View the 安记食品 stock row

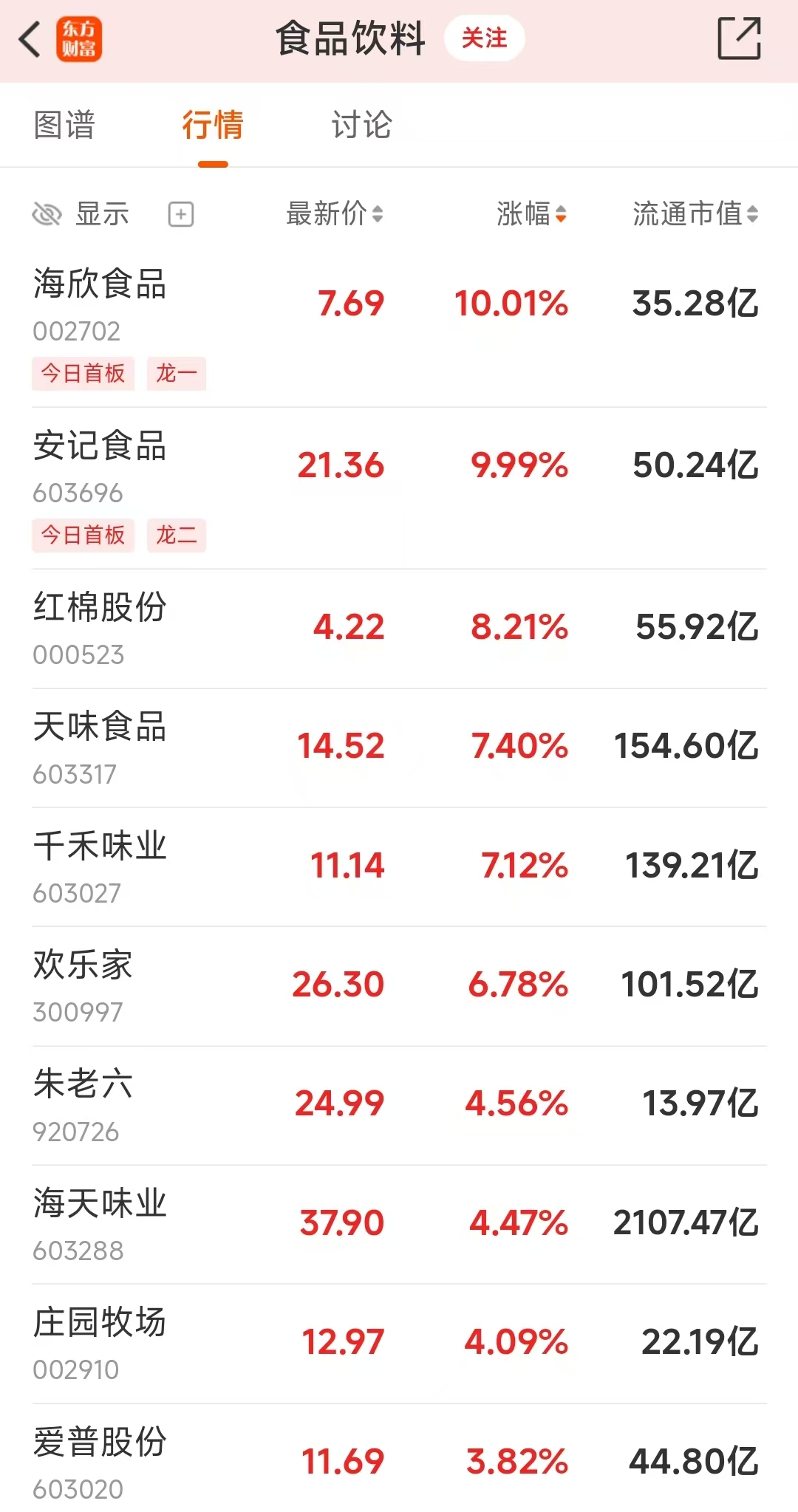[x=100, y=447]
